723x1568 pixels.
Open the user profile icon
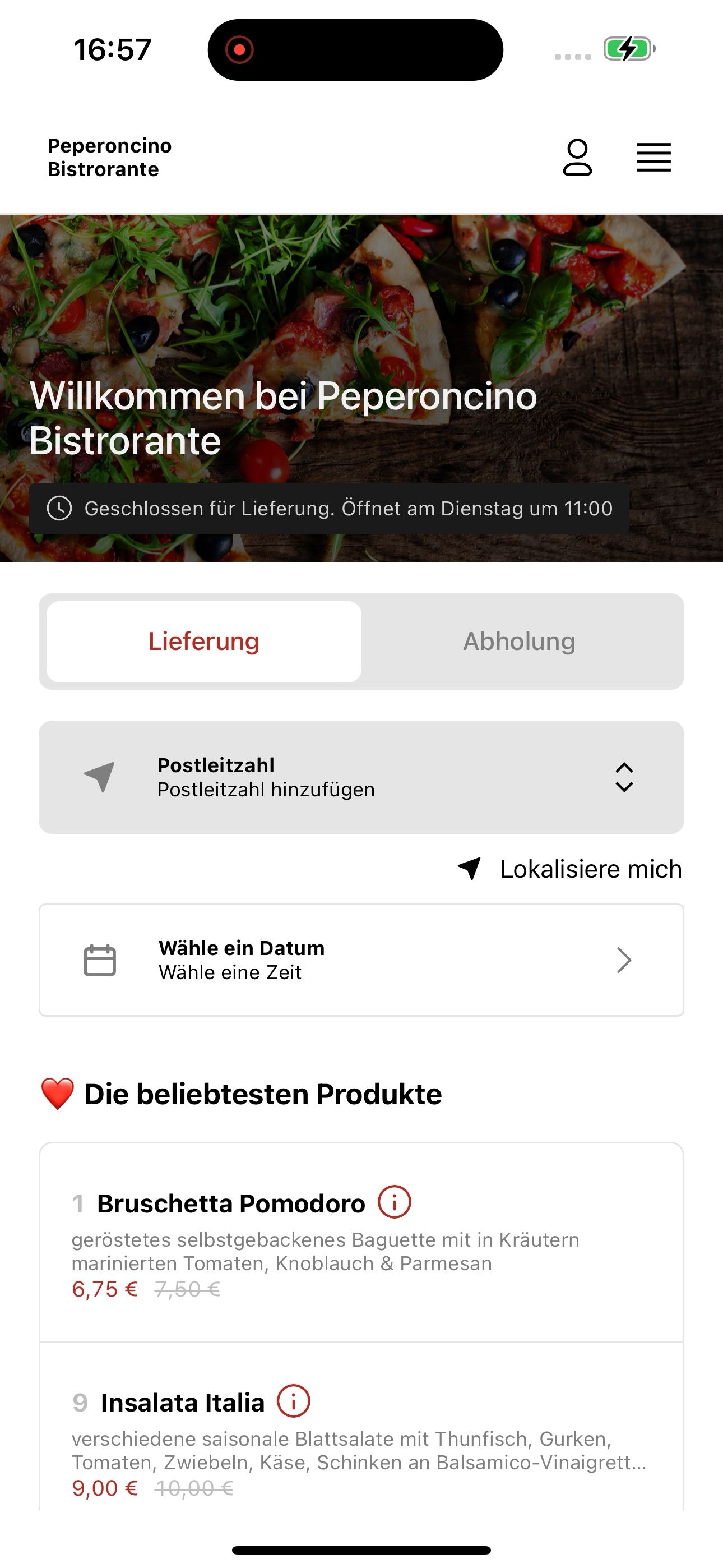577,158
